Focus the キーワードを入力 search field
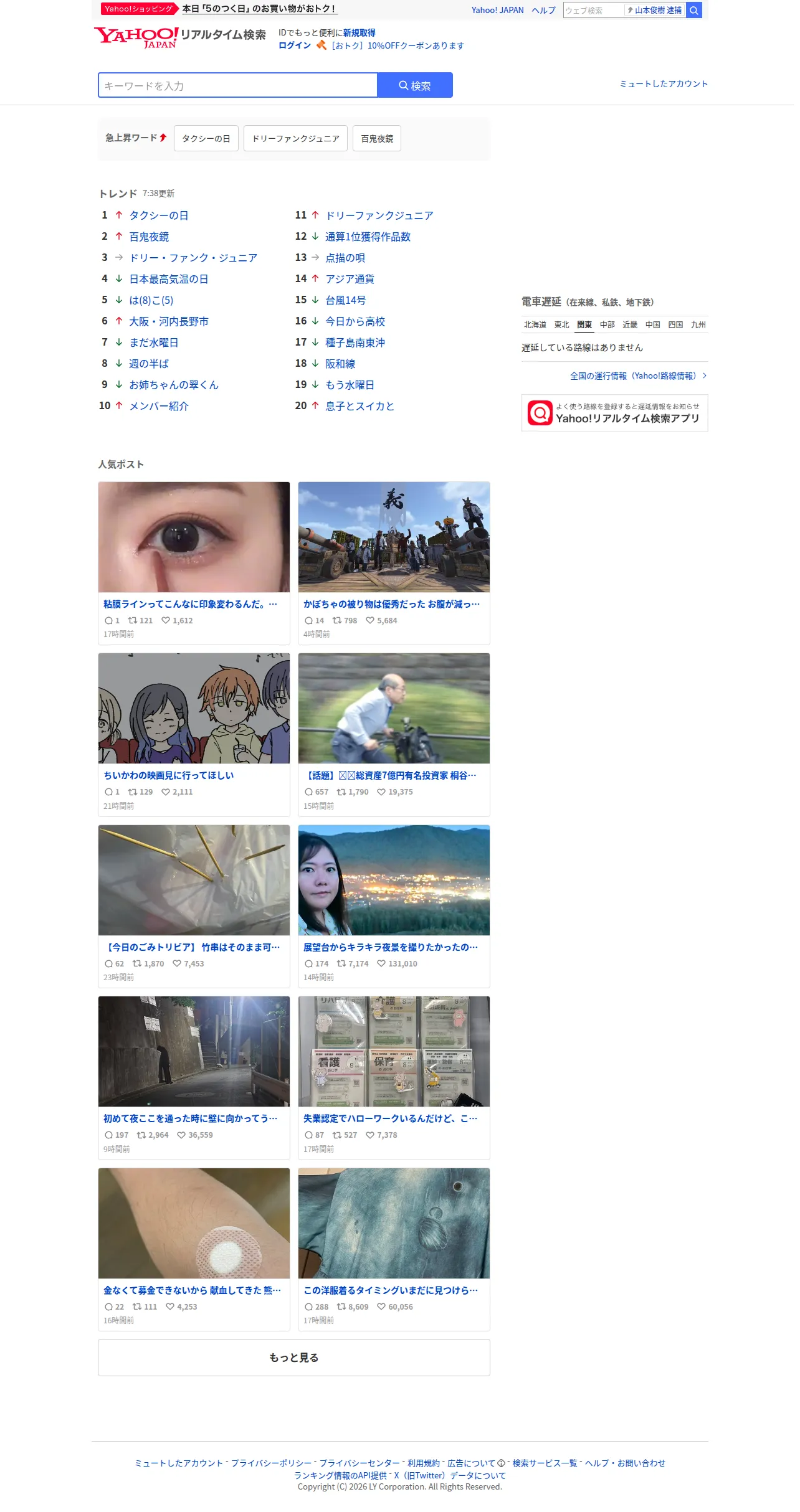This screenshot has height=1512, width=800. pyautogui.click(x=237, y=85)
